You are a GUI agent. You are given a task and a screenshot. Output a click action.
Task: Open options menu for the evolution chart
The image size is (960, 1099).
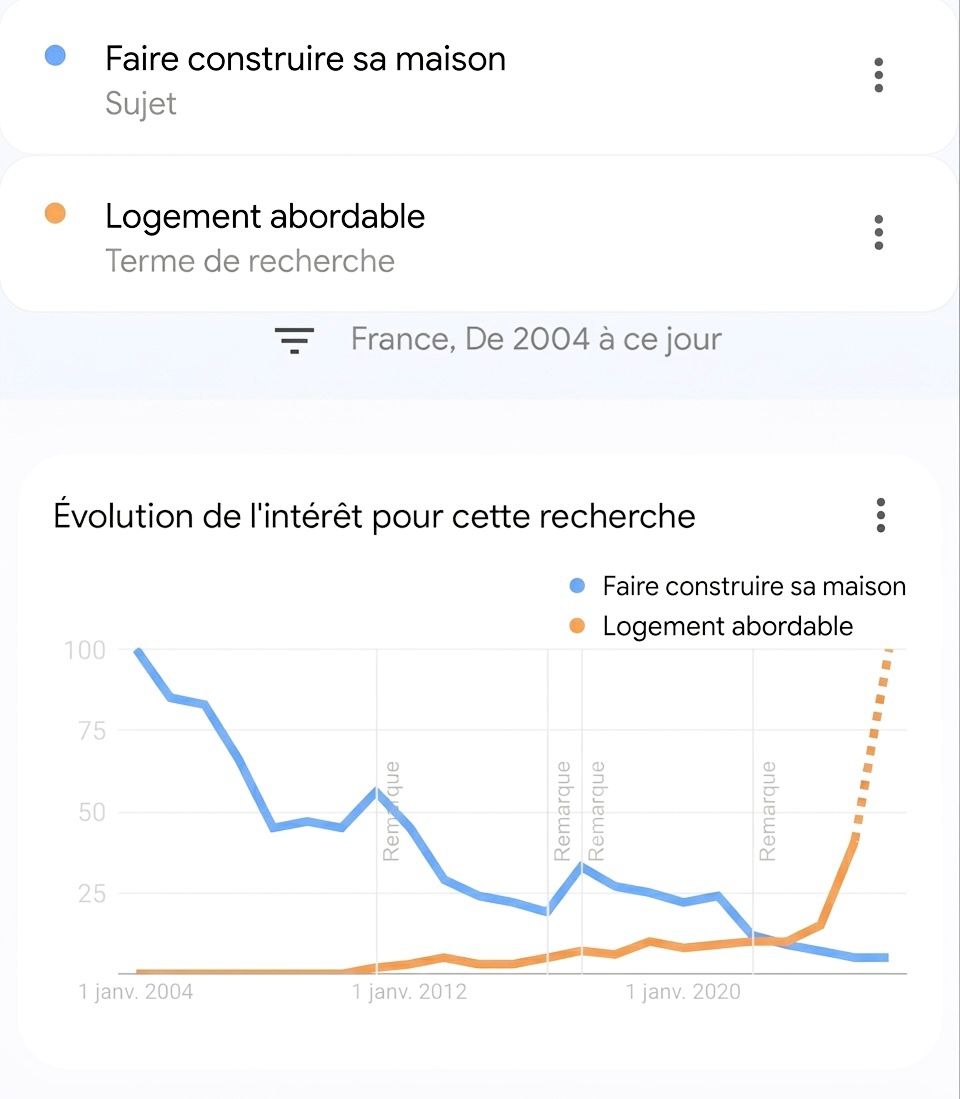click(x=878, y=516)
